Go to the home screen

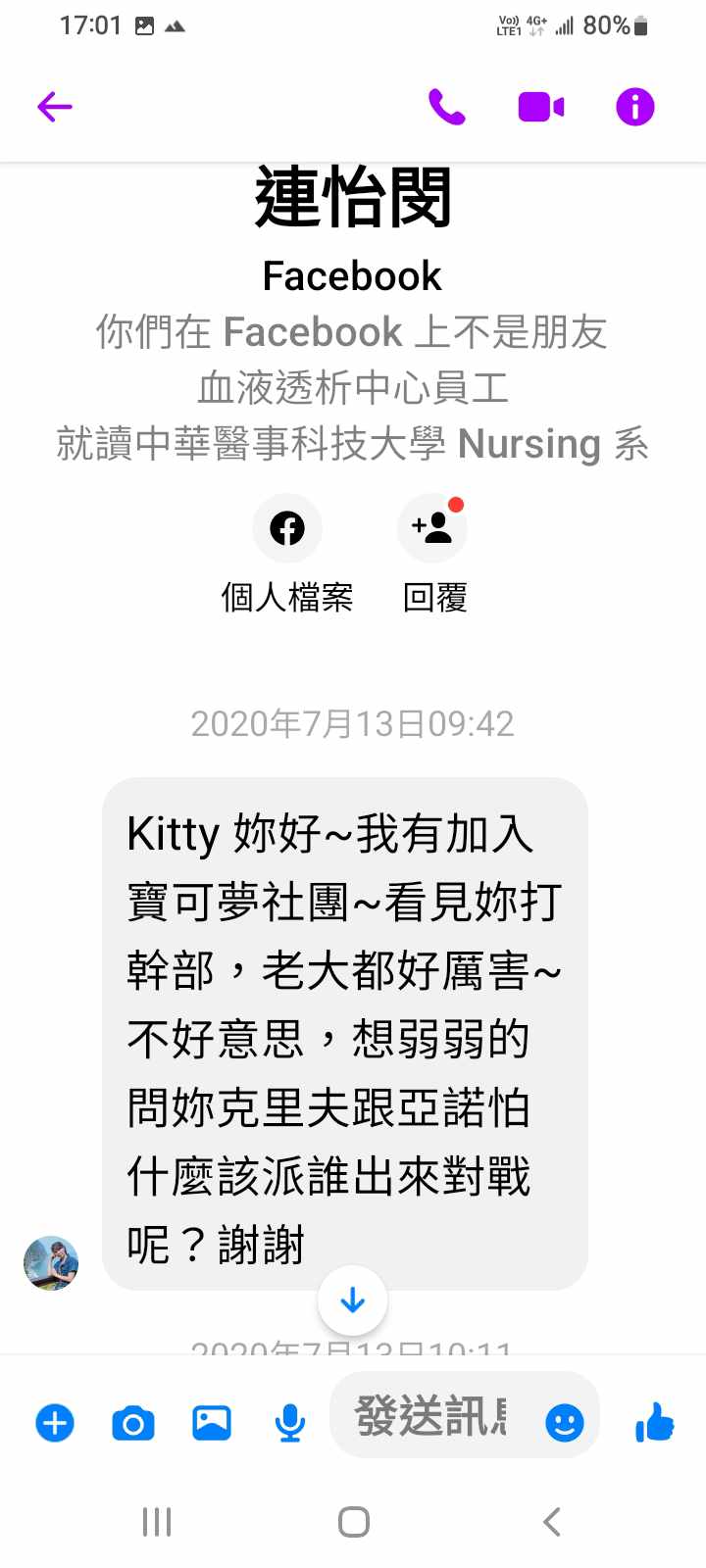[353, 1522]
